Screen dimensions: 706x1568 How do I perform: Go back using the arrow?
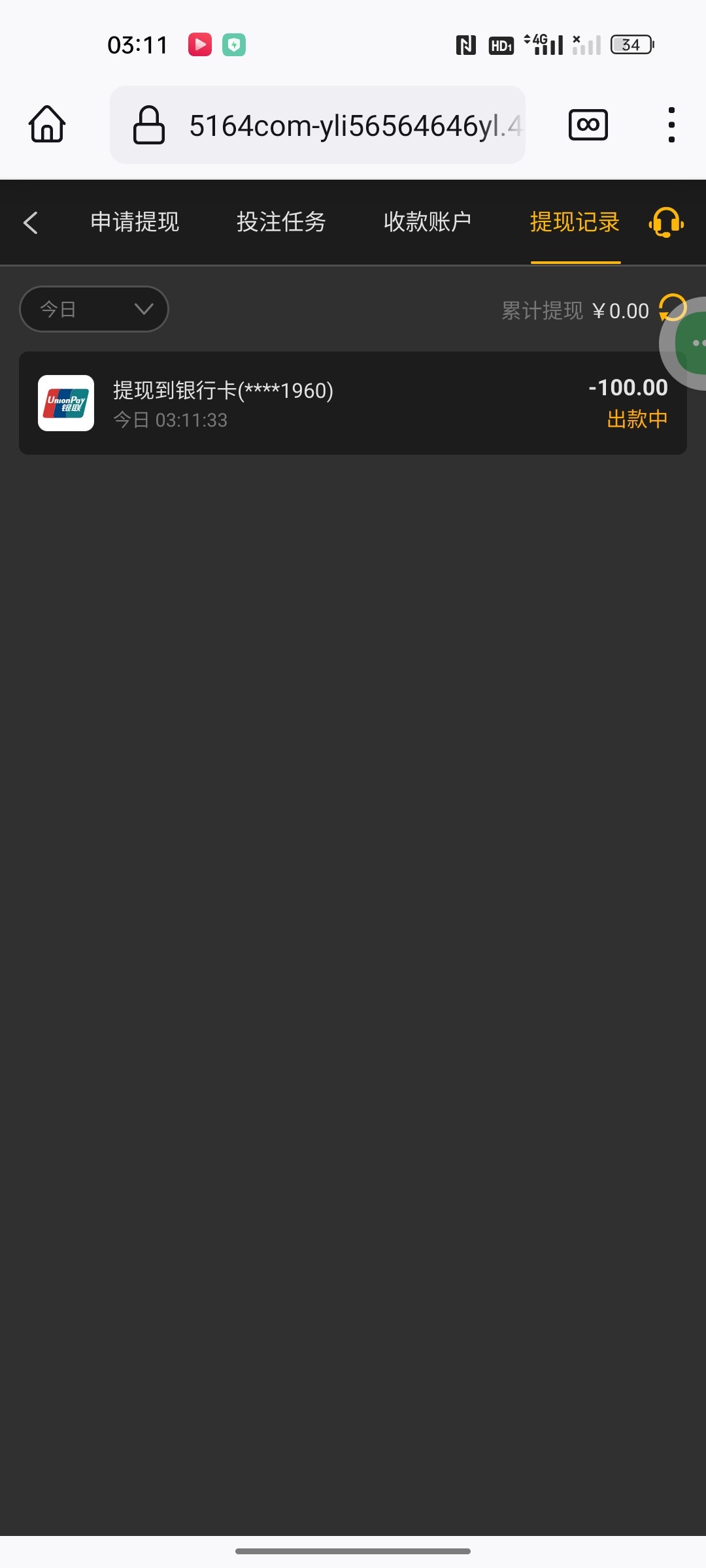(x=31, y=223)
